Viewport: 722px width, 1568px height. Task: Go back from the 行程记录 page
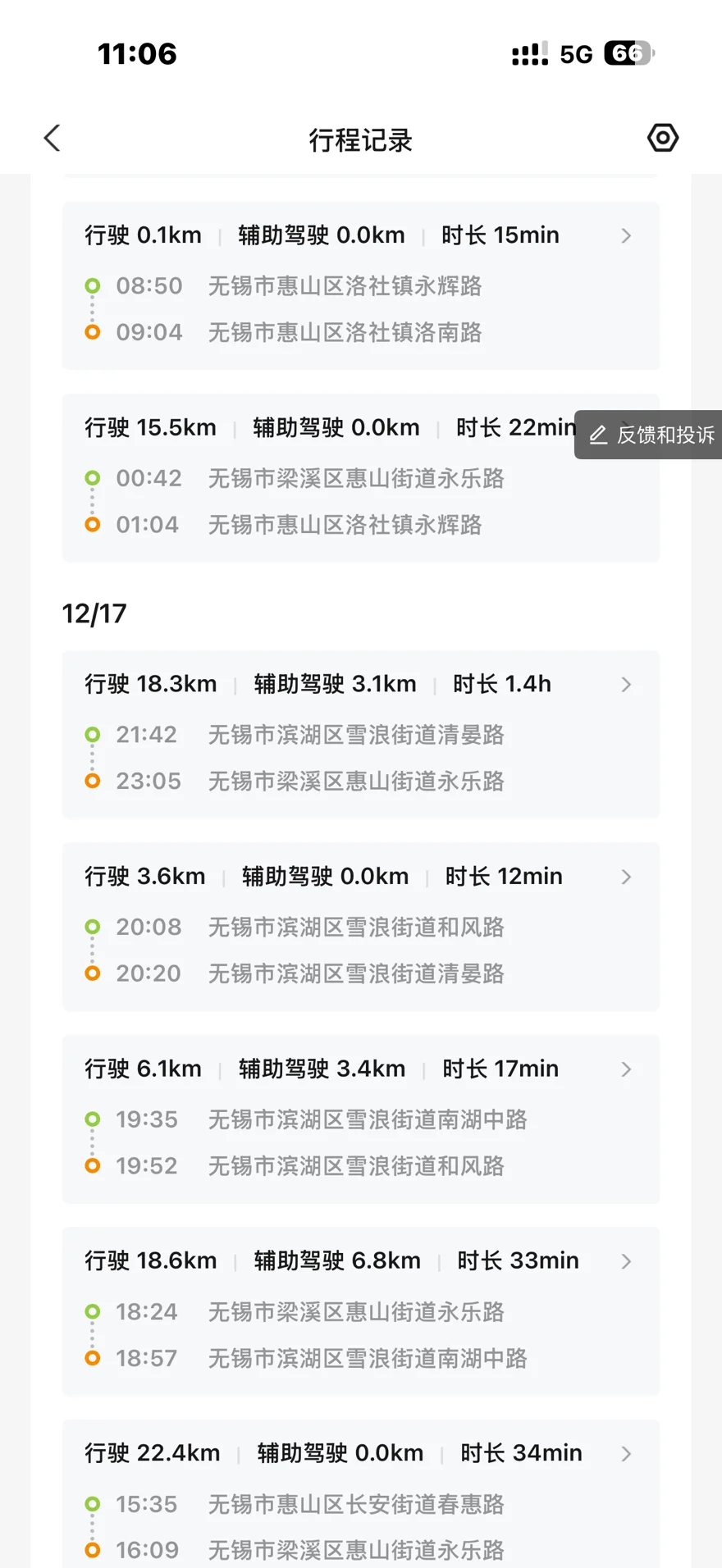coord(53,138)
